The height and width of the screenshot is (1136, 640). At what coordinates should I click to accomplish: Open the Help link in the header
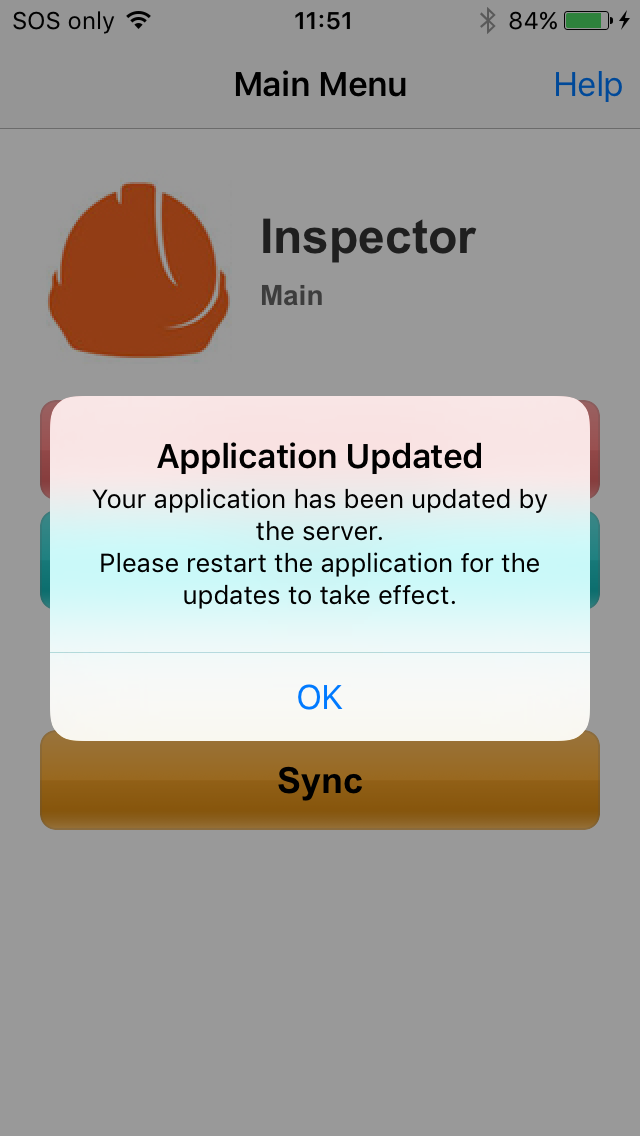[588, 85]
